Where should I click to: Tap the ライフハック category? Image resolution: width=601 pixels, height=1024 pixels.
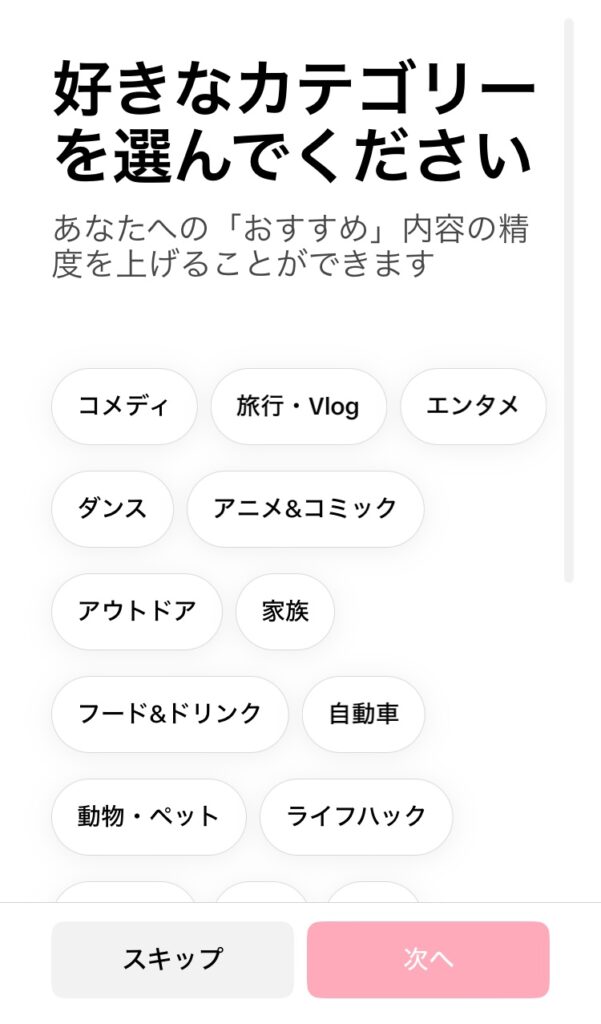(x=356, y=816)
